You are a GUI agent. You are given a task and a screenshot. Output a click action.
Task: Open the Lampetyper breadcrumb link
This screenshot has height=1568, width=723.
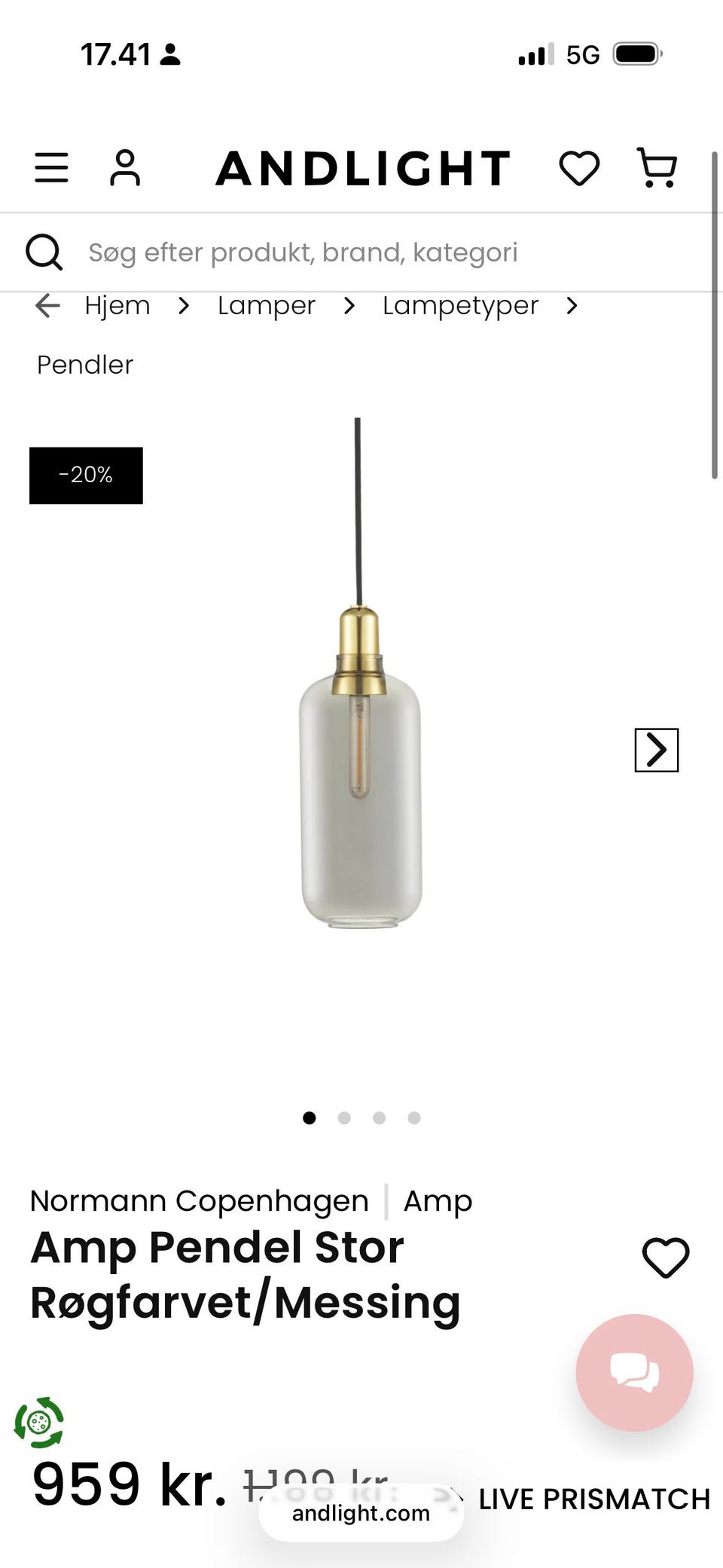click(x=460, y=306)
